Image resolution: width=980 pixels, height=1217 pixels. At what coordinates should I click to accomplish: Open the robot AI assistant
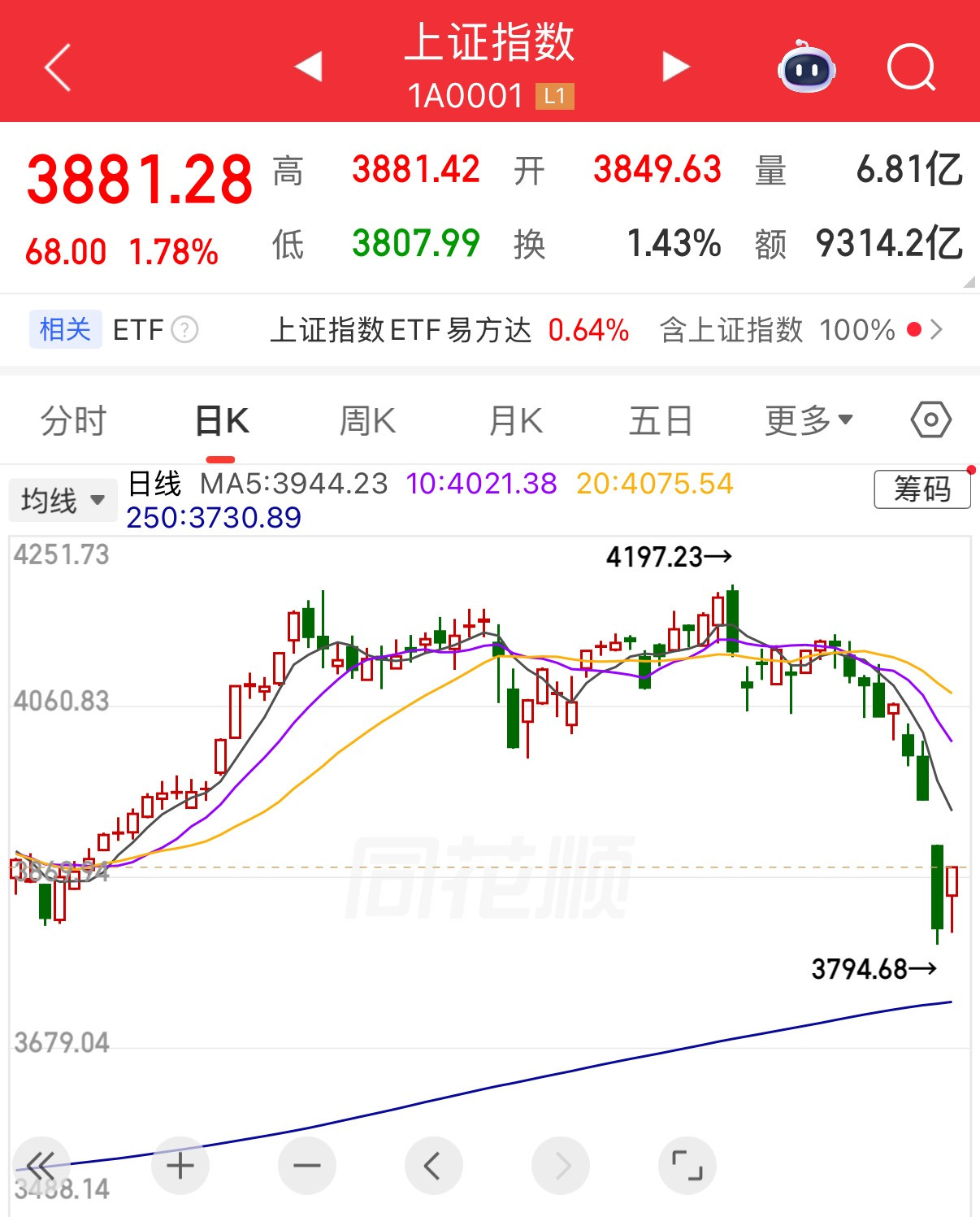click(806, 67)
